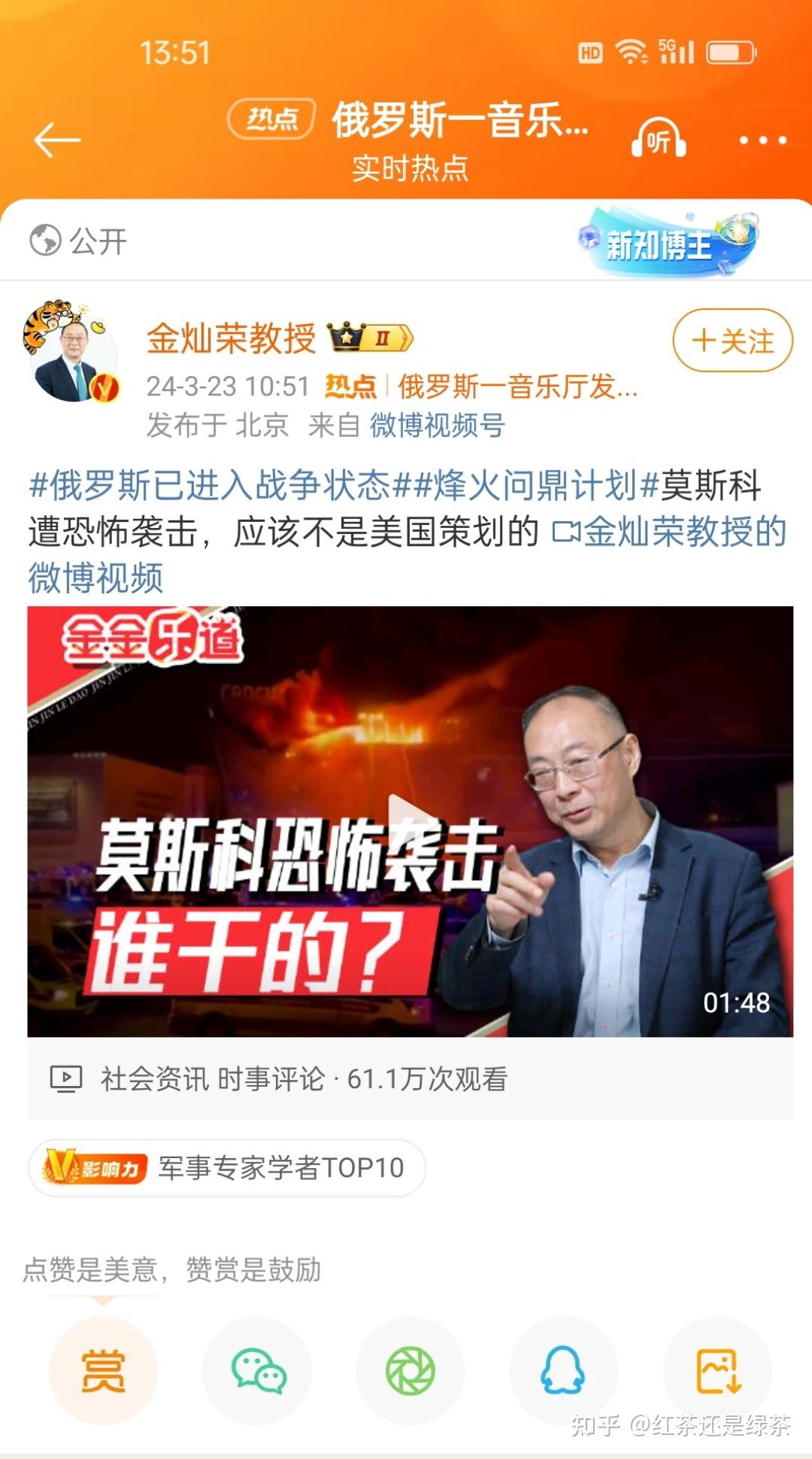812x1459 pixels.
Task: Tap the 赏 reward button
Action: tap(103, 1370)
